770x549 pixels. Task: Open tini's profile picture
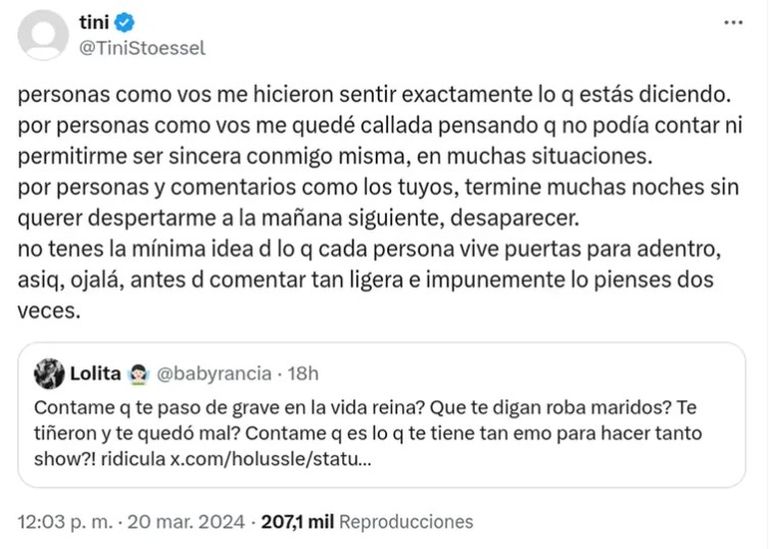tap(43, 36)
